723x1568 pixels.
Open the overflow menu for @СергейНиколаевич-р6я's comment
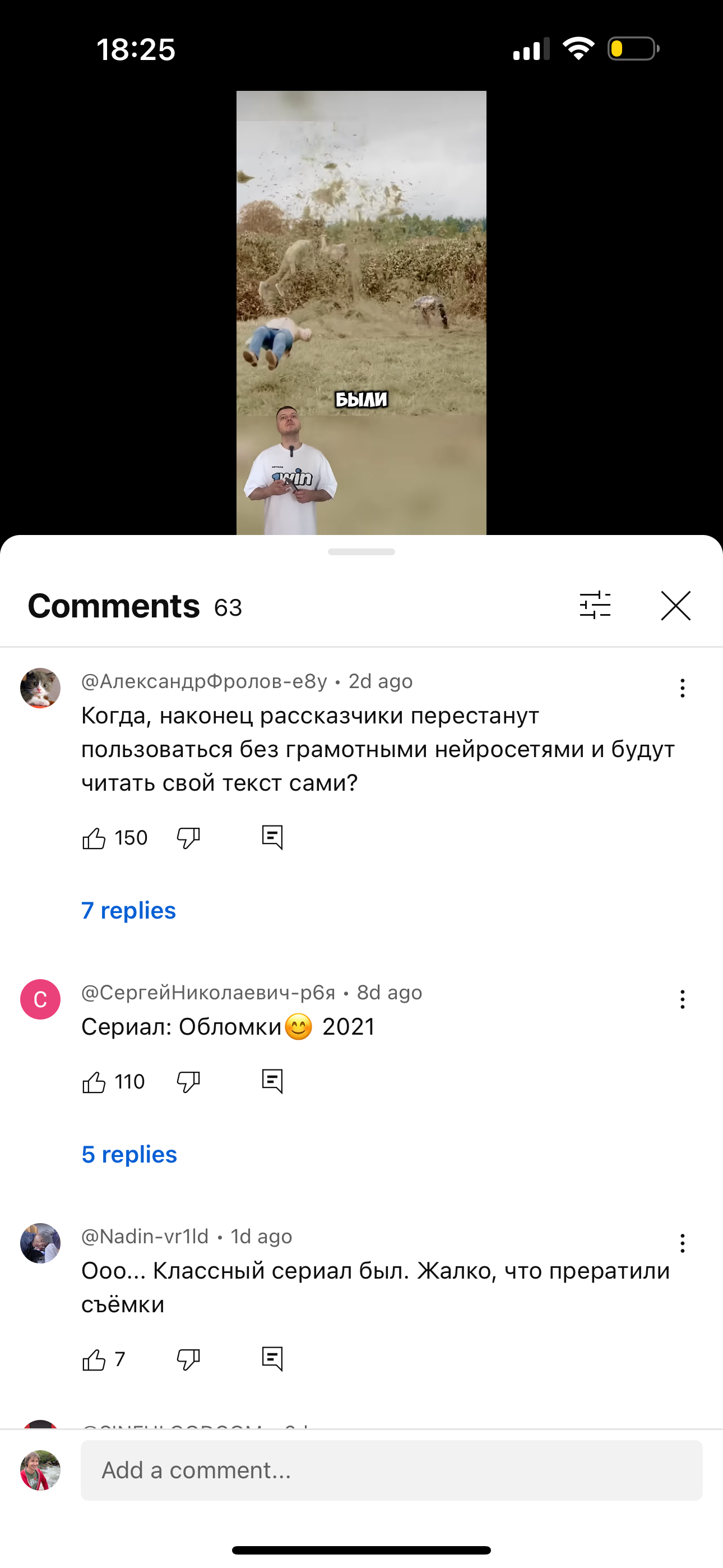[682, 999]
